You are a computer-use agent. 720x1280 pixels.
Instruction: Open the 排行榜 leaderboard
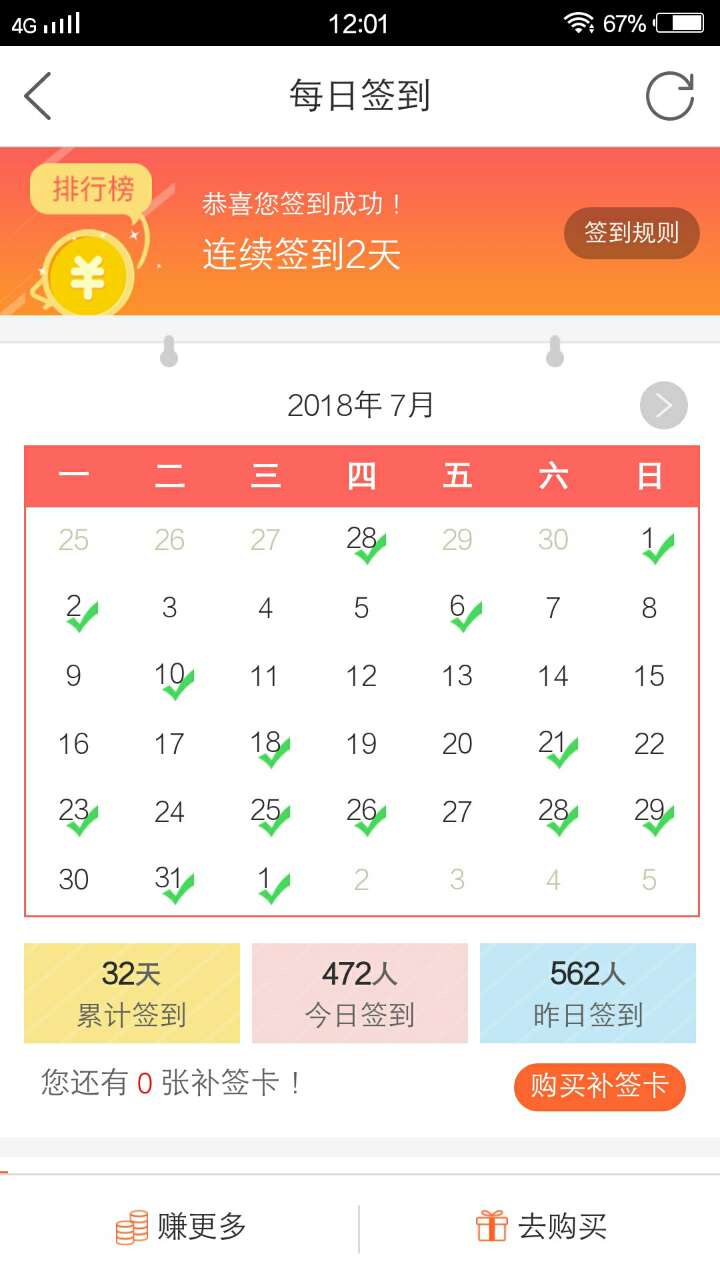(92, 190)
